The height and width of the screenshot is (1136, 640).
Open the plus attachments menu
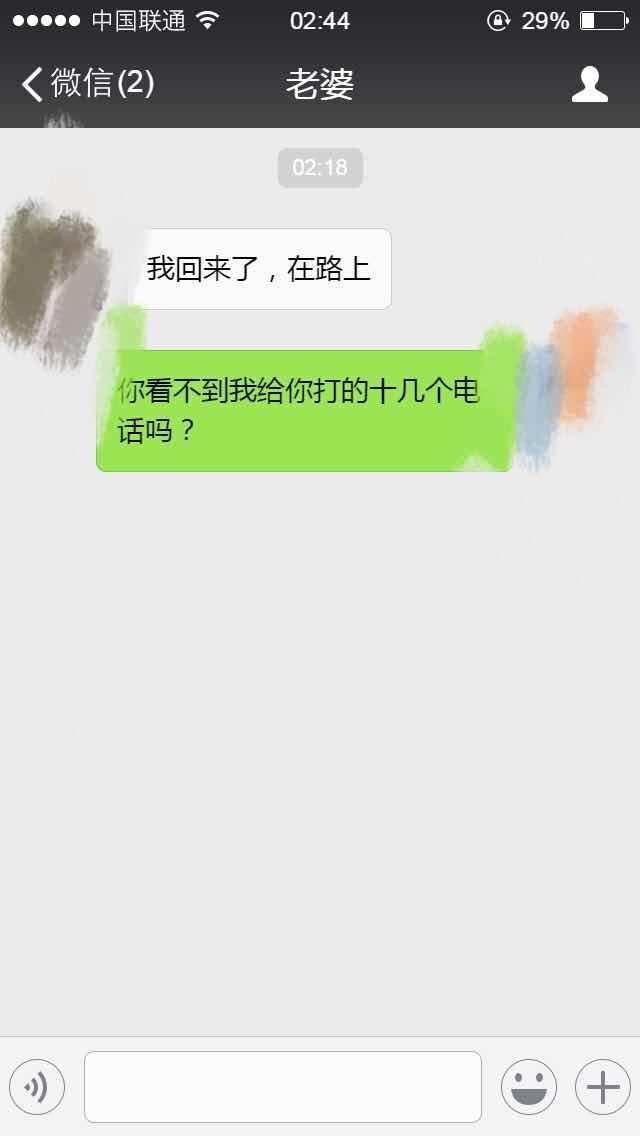[602, 1086]
